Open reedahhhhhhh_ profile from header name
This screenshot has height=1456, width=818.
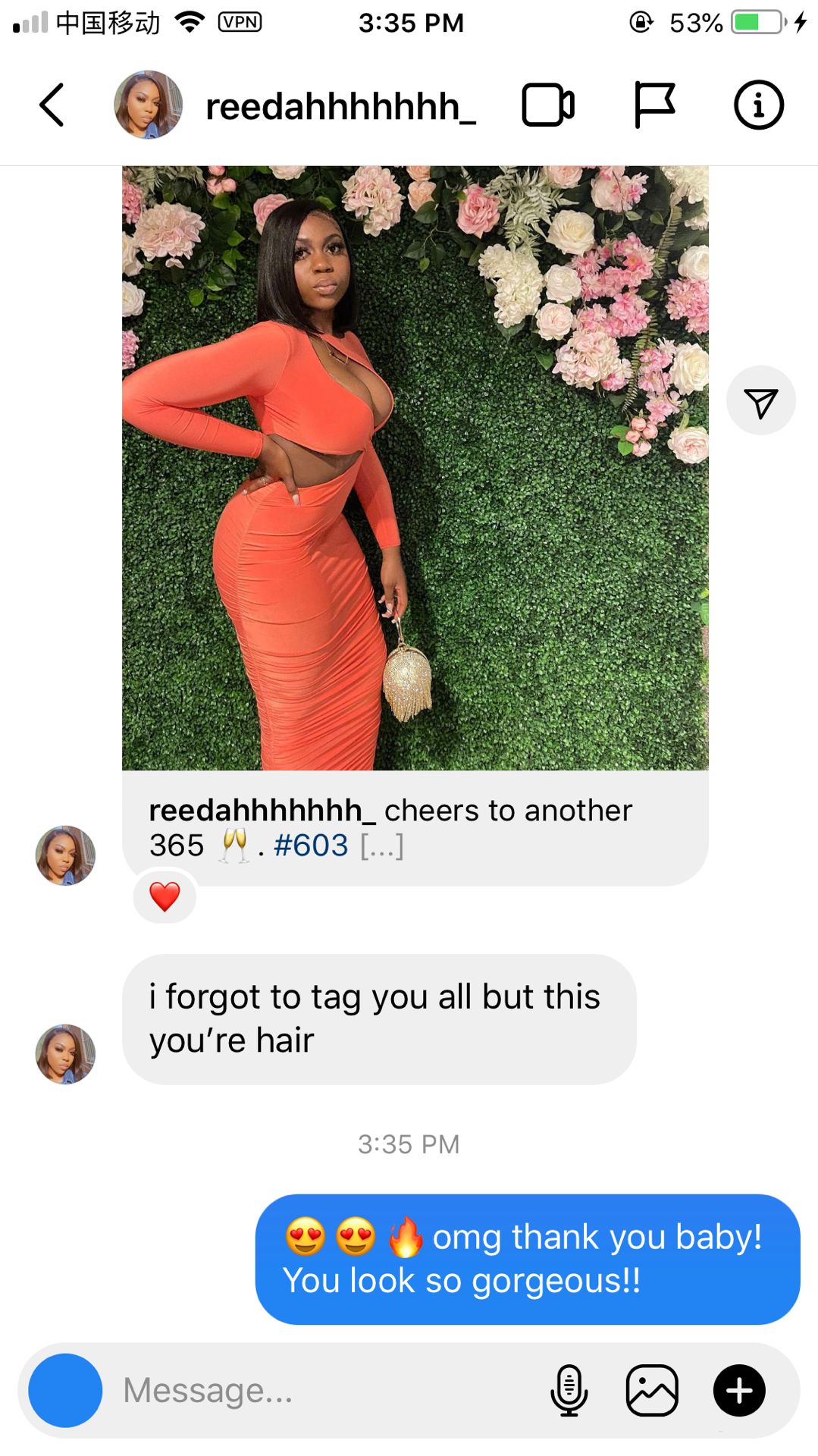(340, 106)
